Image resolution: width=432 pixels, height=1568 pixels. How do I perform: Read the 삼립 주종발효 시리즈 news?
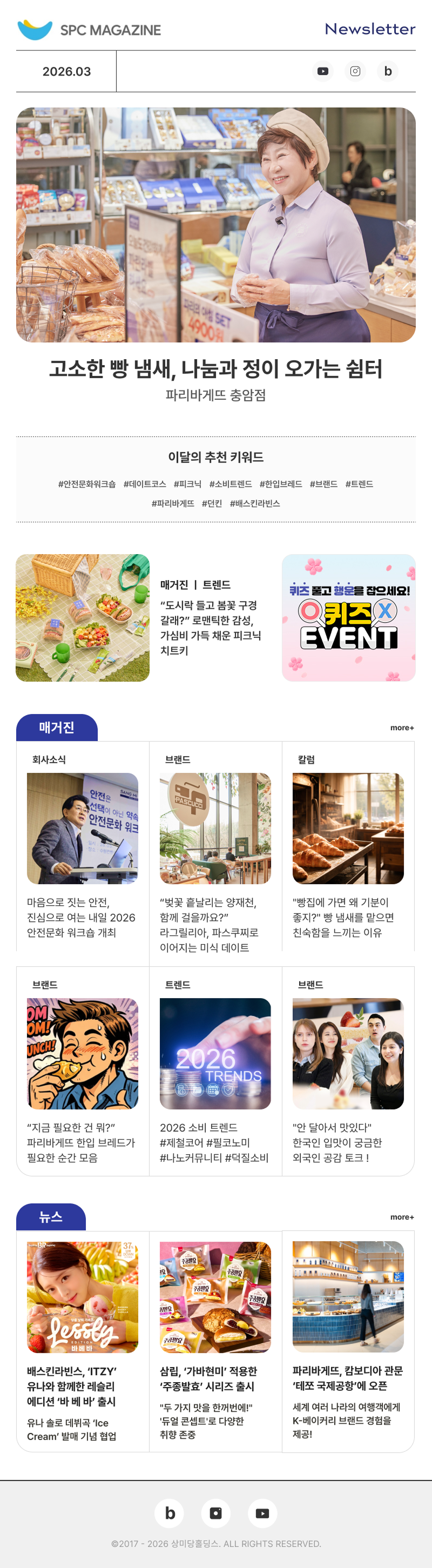[215, 1379]
